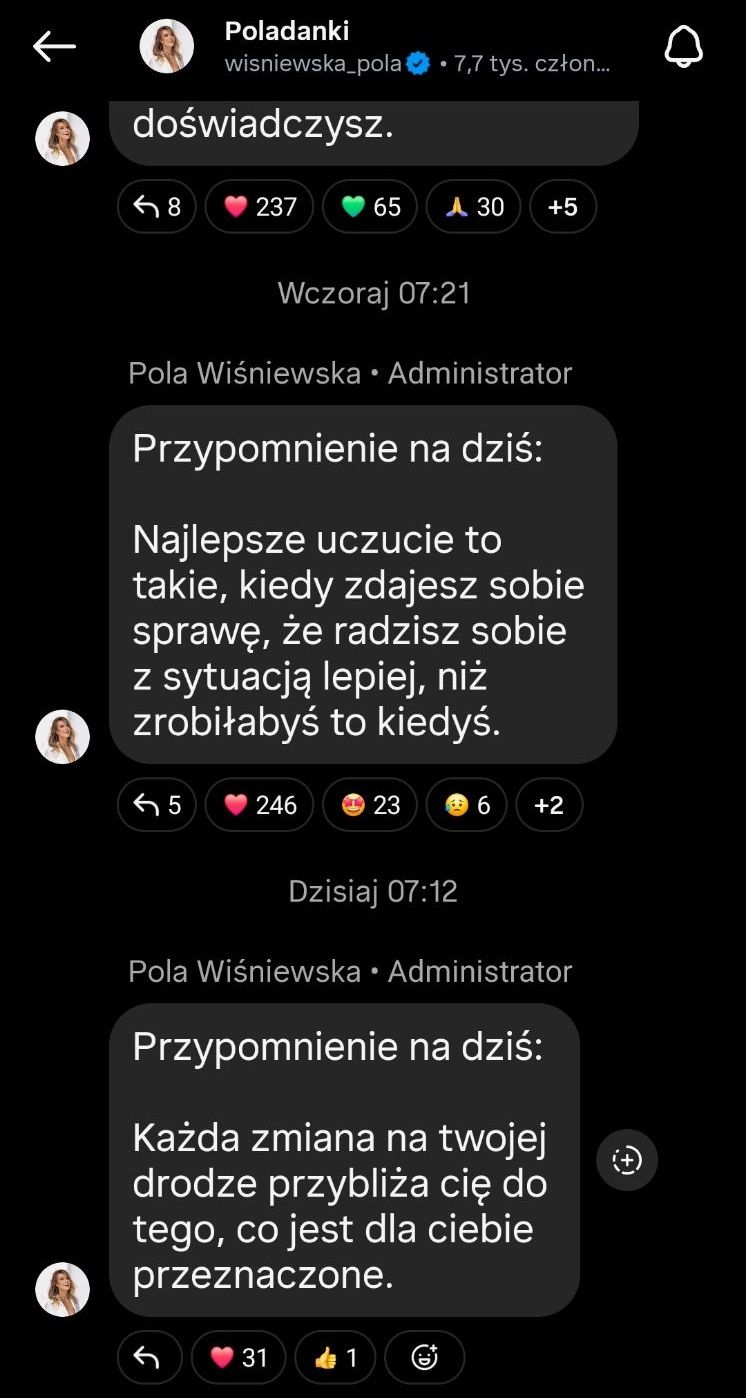Expand hidden reactions with the +5 pill
Image resolution: width=746 pixels, height=1398 pixels.
point(562,206)
